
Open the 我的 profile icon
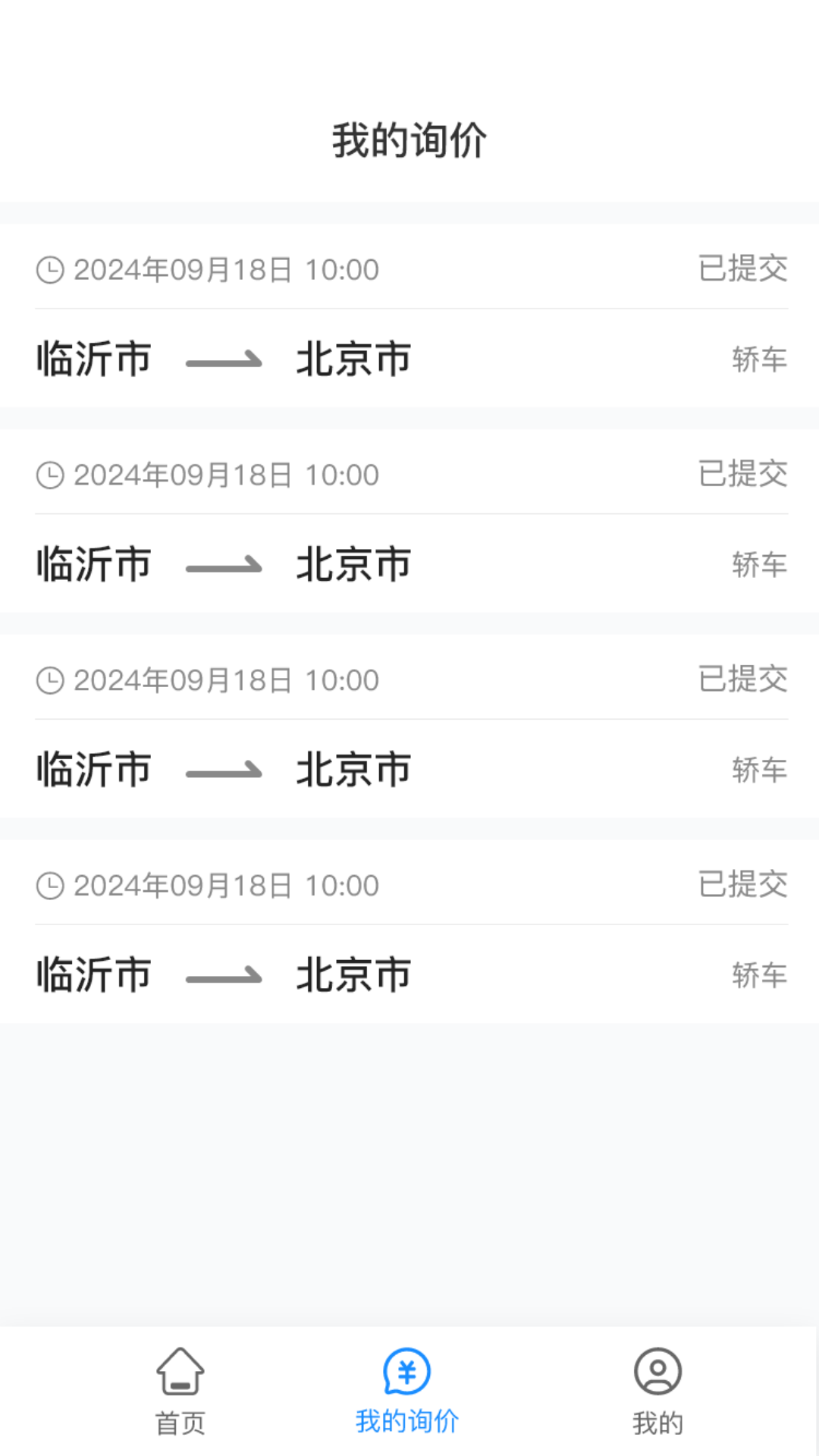[x=656, y=1373]
